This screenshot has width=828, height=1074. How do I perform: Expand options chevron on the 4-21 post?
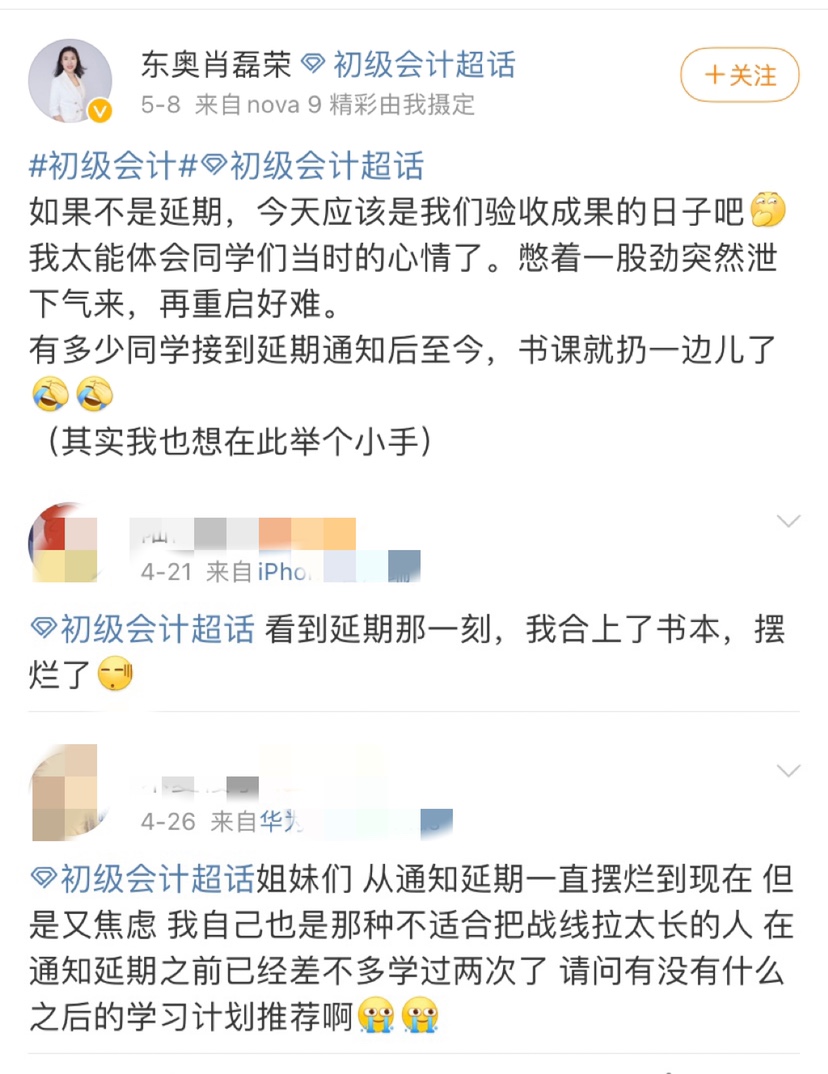pos(789,521)
